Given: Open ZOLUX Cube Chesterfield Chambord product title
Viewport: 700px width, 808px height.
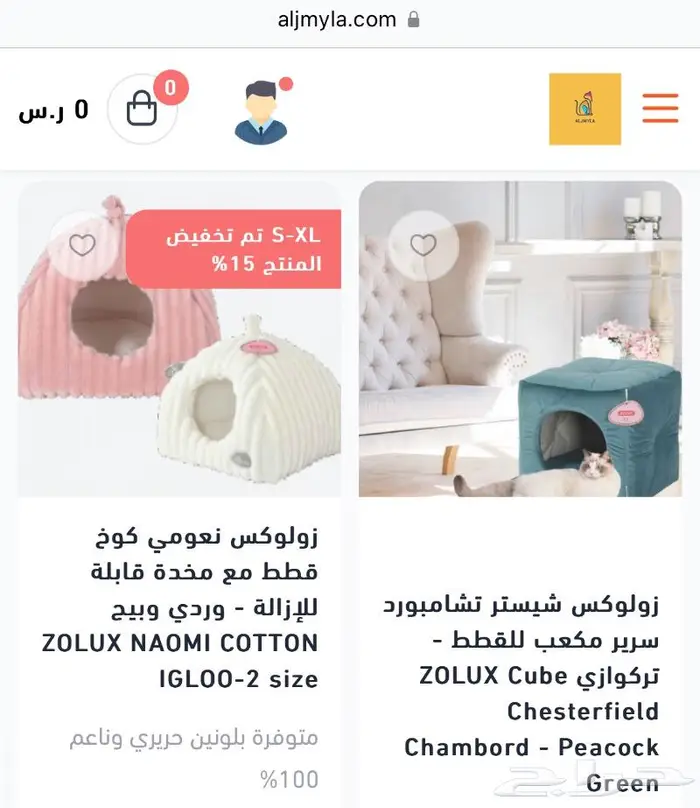Looking at the screenshot, I should 521,692.
